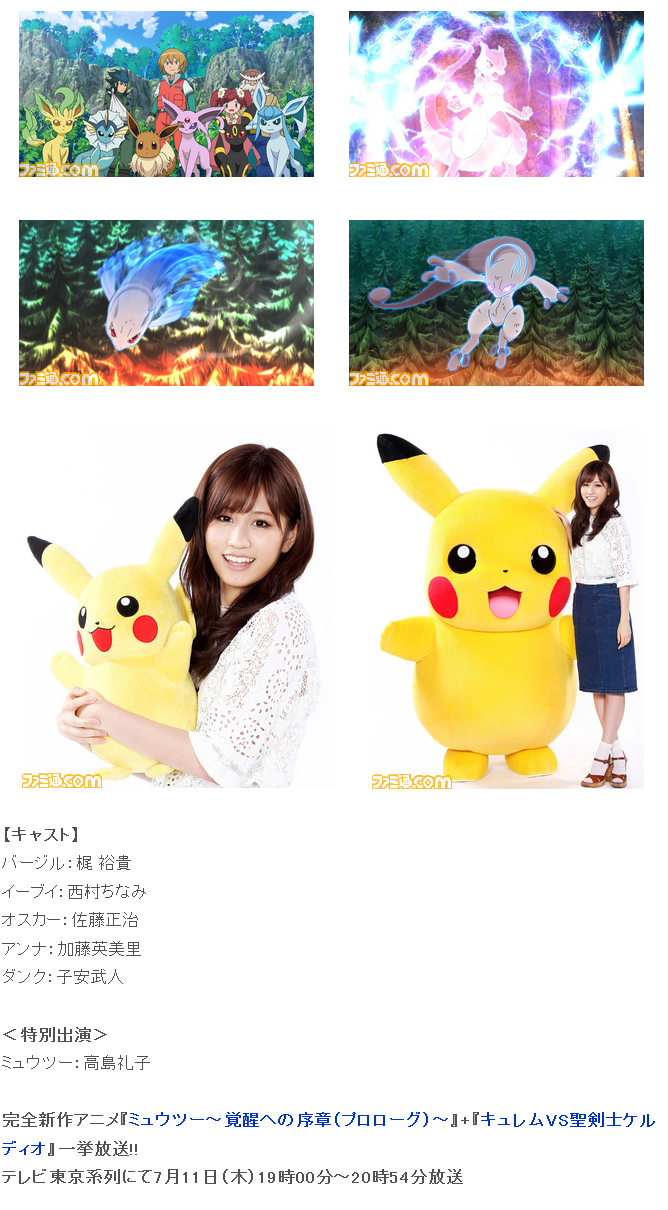Open the blue flame forest screenshot
668x1210 pixels.
point(166,303)
